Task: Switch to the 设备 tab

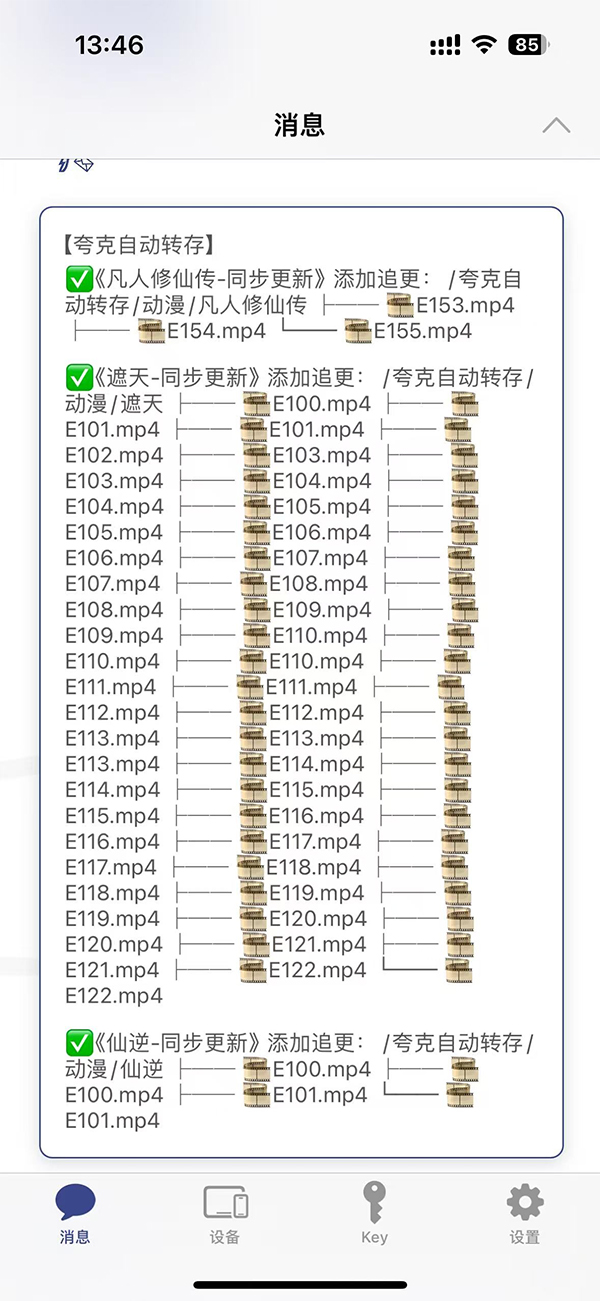Action: [x=225, y=1213]
